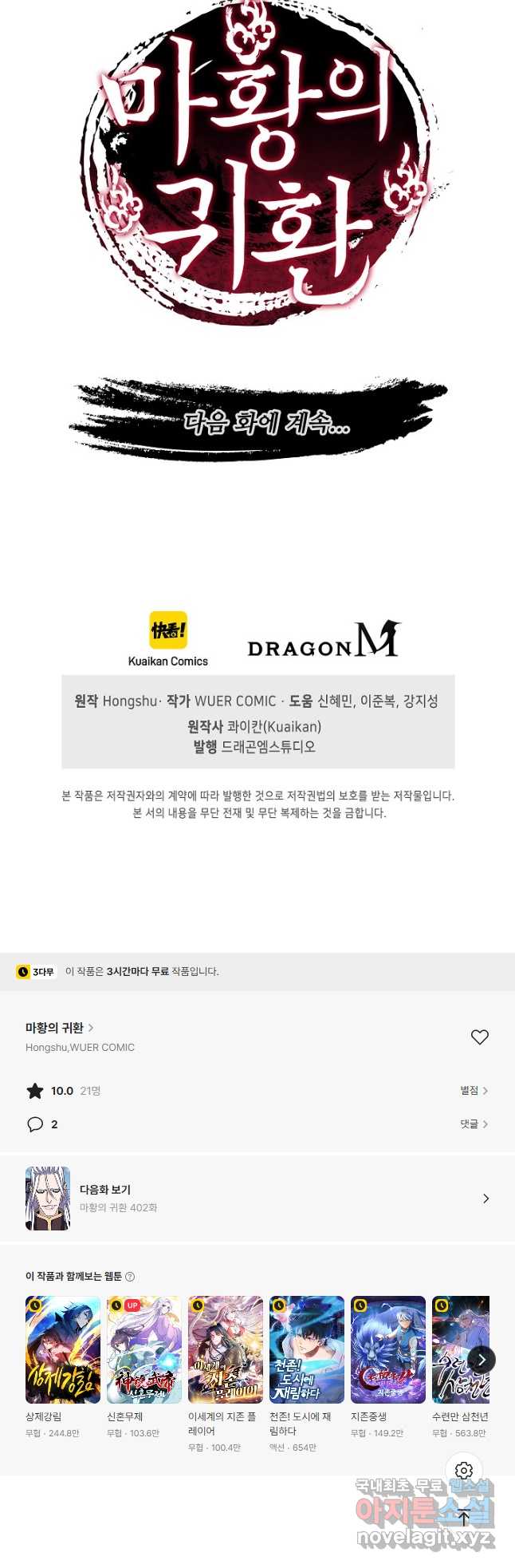Screen dimensions: 515x1568
Task: Open the 별점 rating page
Action: (474, 1090)
